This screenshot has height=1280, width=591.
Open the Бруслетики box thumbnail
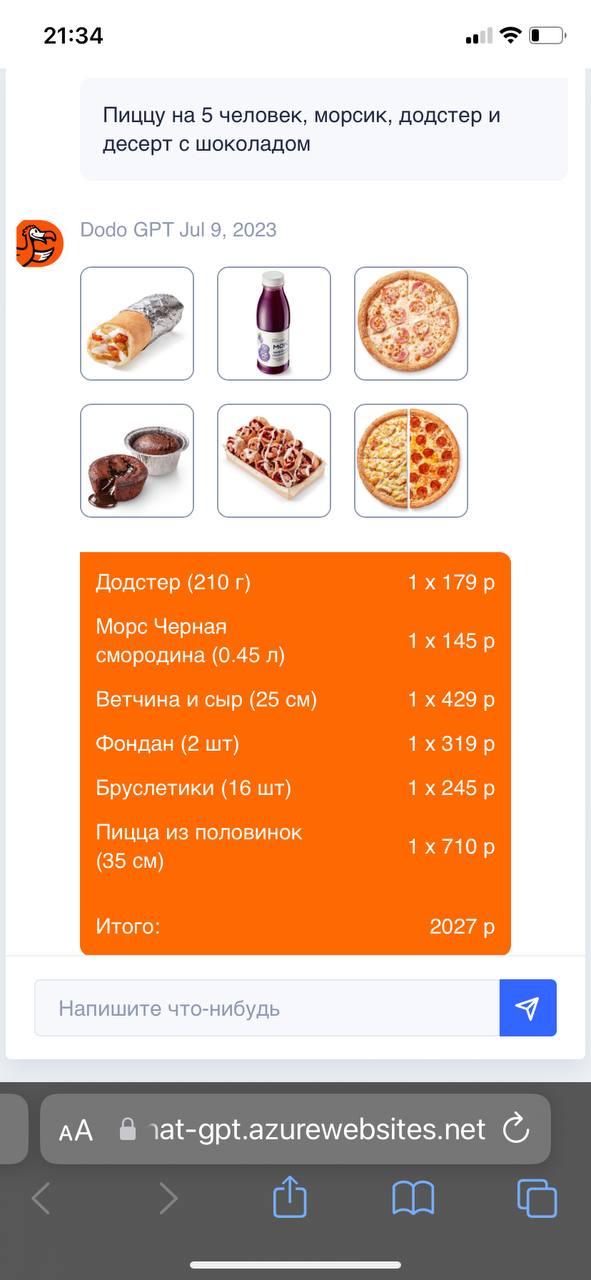pyautogui.click(x=274, y=460)
